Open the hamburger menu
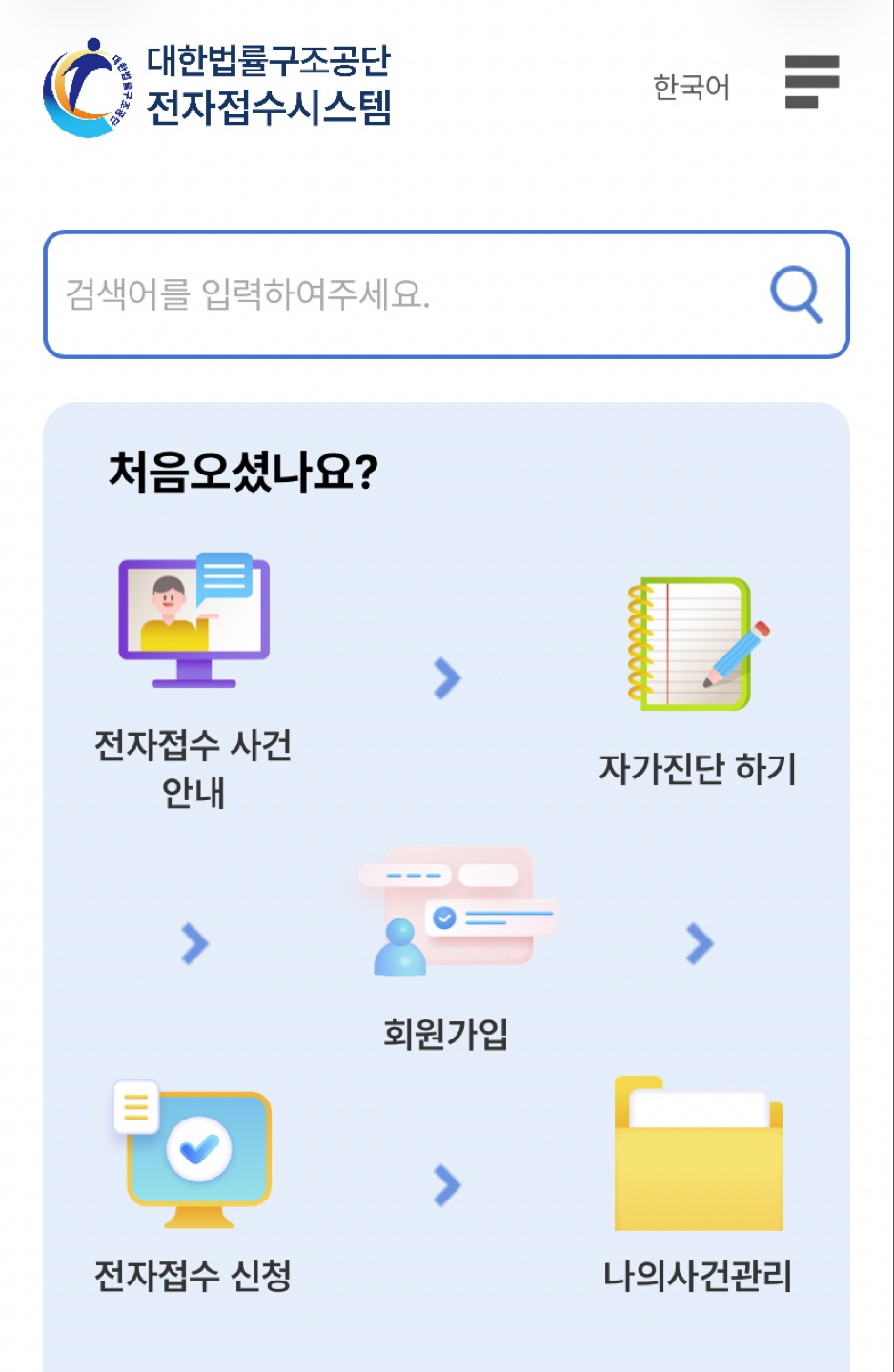The width and height of the screenshot is (894, 1372). pos(811,82)
